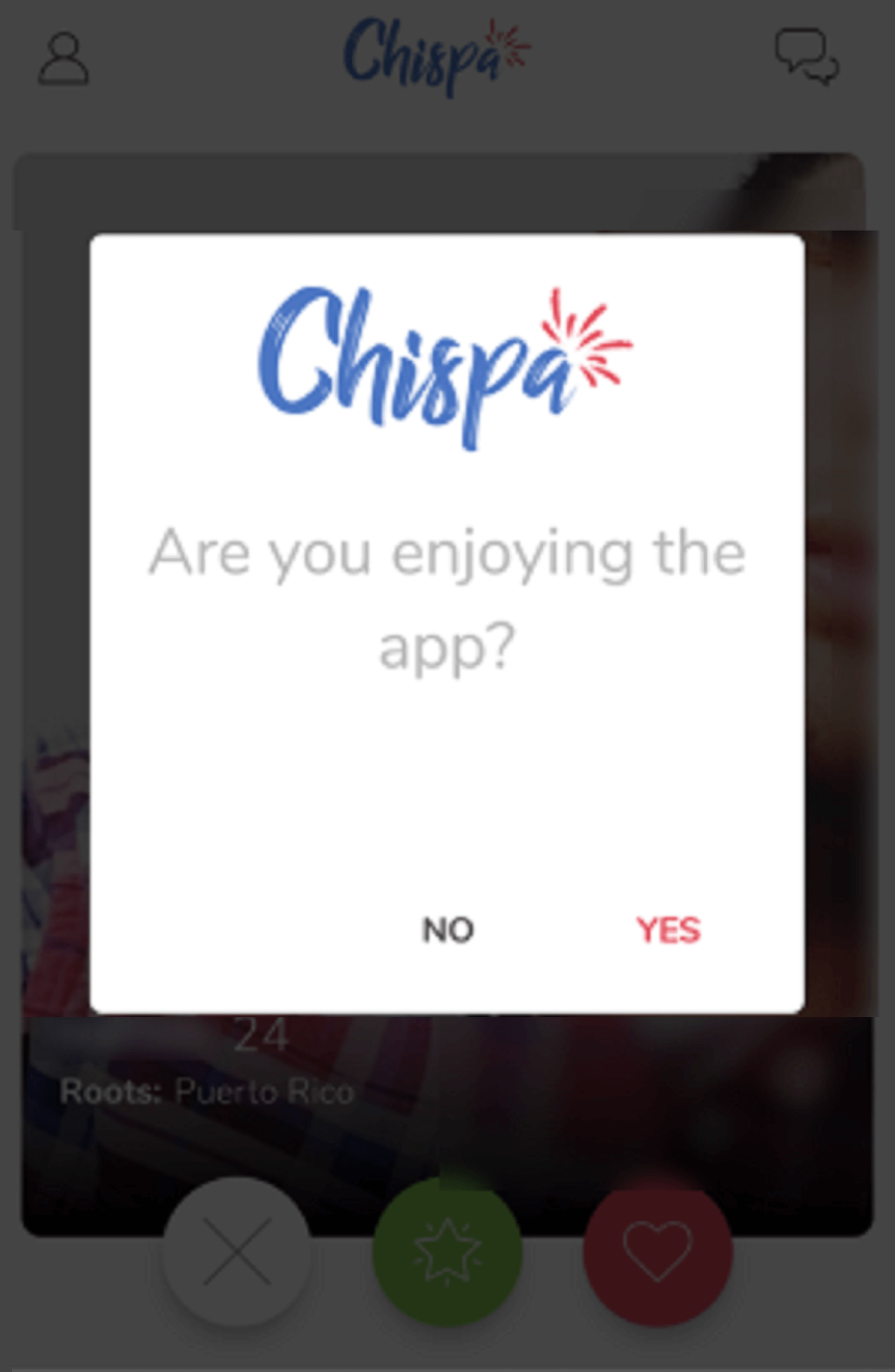The image size is (895, 1372).
Task: Like the profile with the heart icon
Action: (658, 1253)
